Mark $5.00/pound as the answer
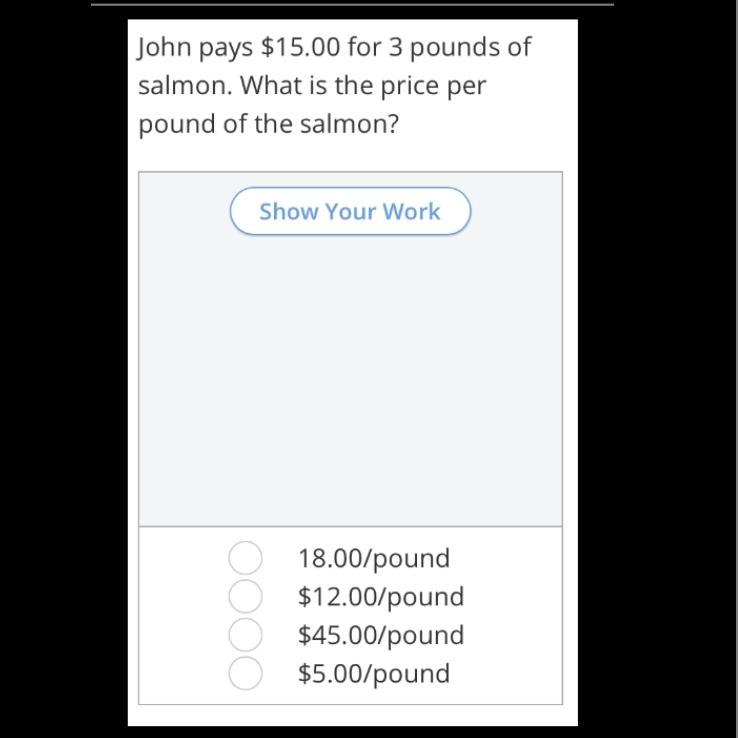Image resolution: width=738 pixels, height=738 pixels. point(246,673)
